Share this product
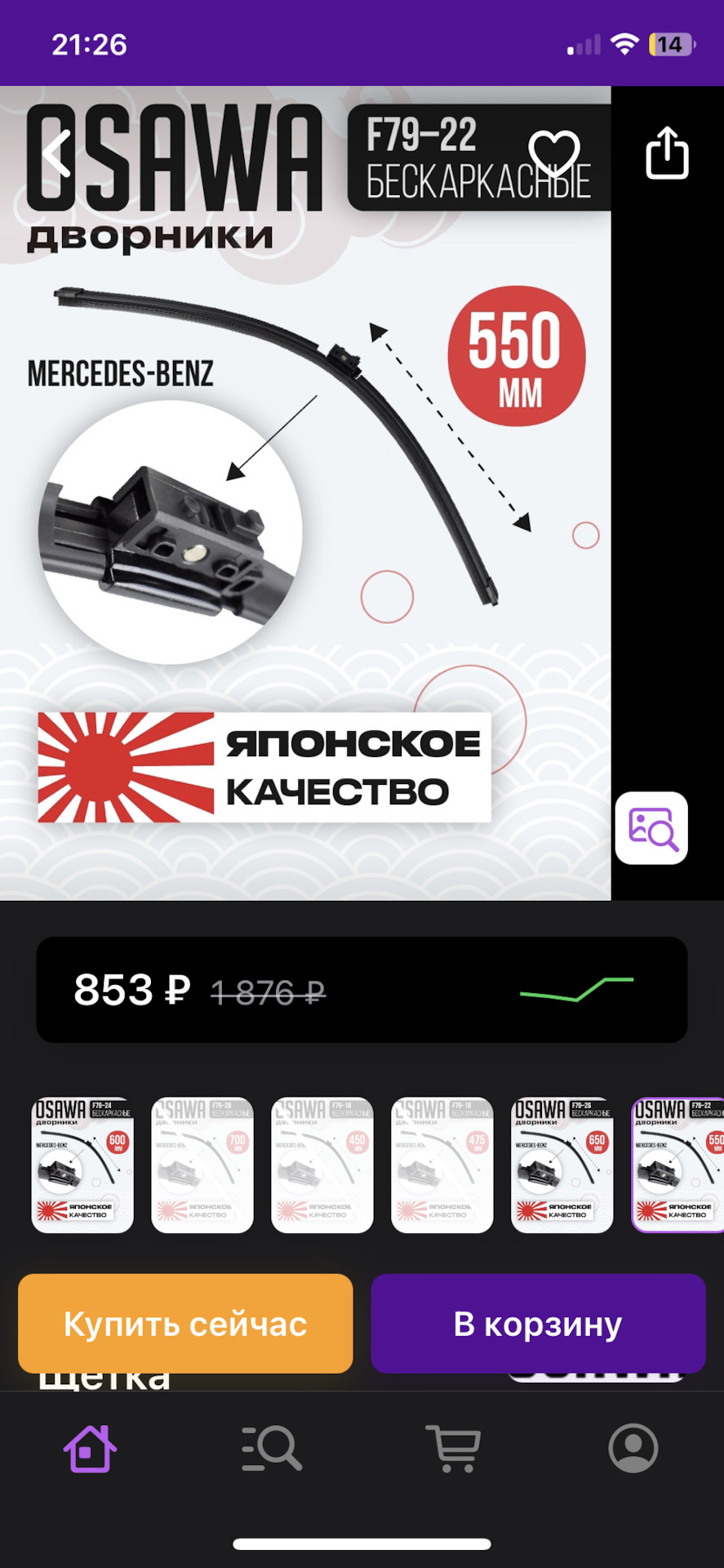Screen dimensions: 724x1568 coord(667,154)
